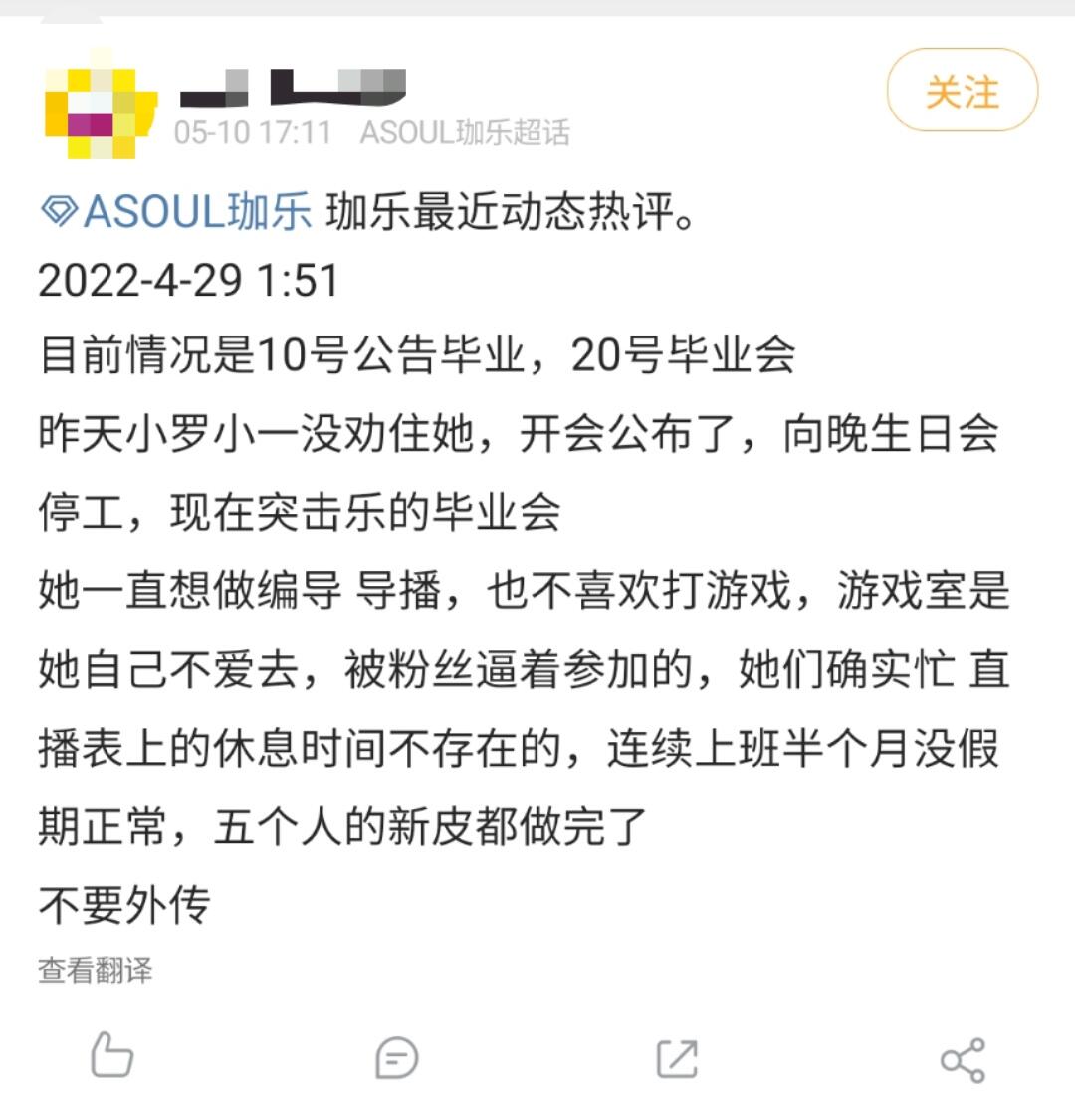Screen dimensions: 1075x1120
Task: Open the comment bubble icon
Action: [396, 1058]
